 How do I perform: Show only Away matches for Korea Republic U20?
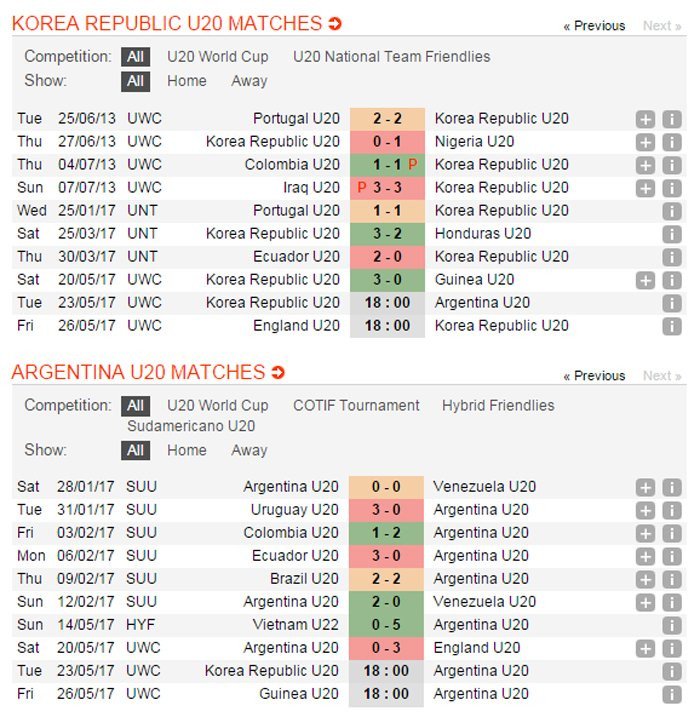[249, 81]
